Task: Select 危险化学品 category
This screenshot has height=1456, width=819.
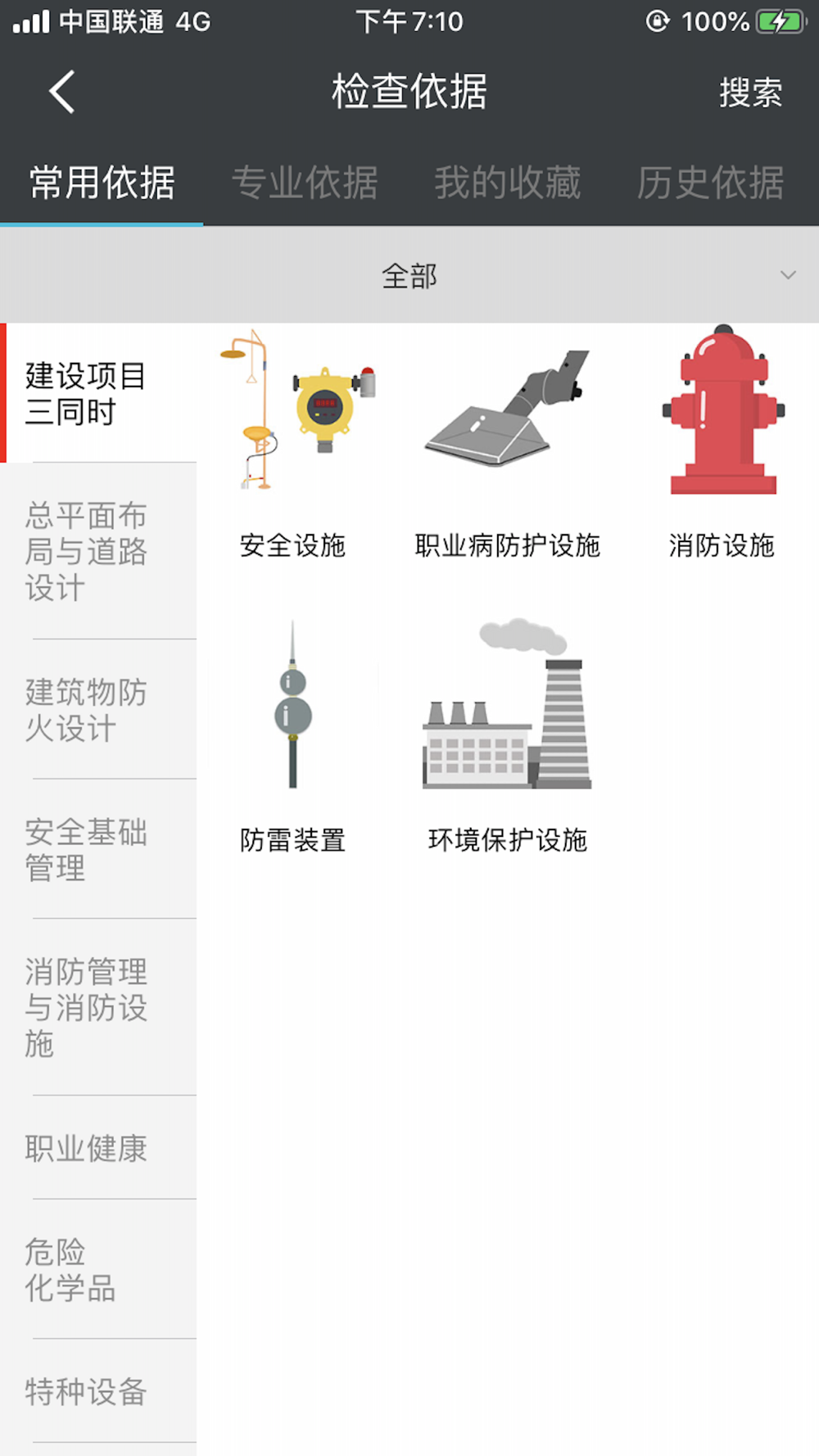Action: (x=98, y=1269)
